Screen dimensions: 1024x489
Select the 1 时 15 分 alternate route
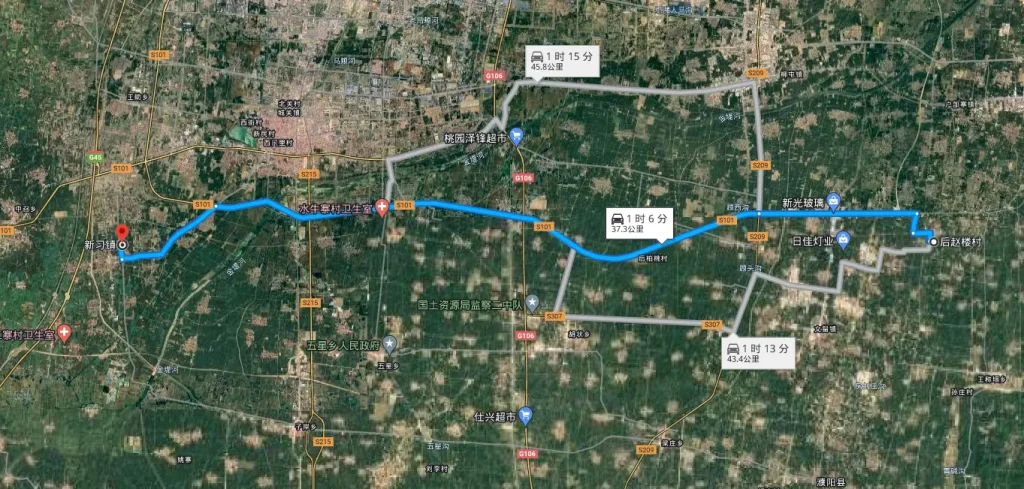pos(563,60)
